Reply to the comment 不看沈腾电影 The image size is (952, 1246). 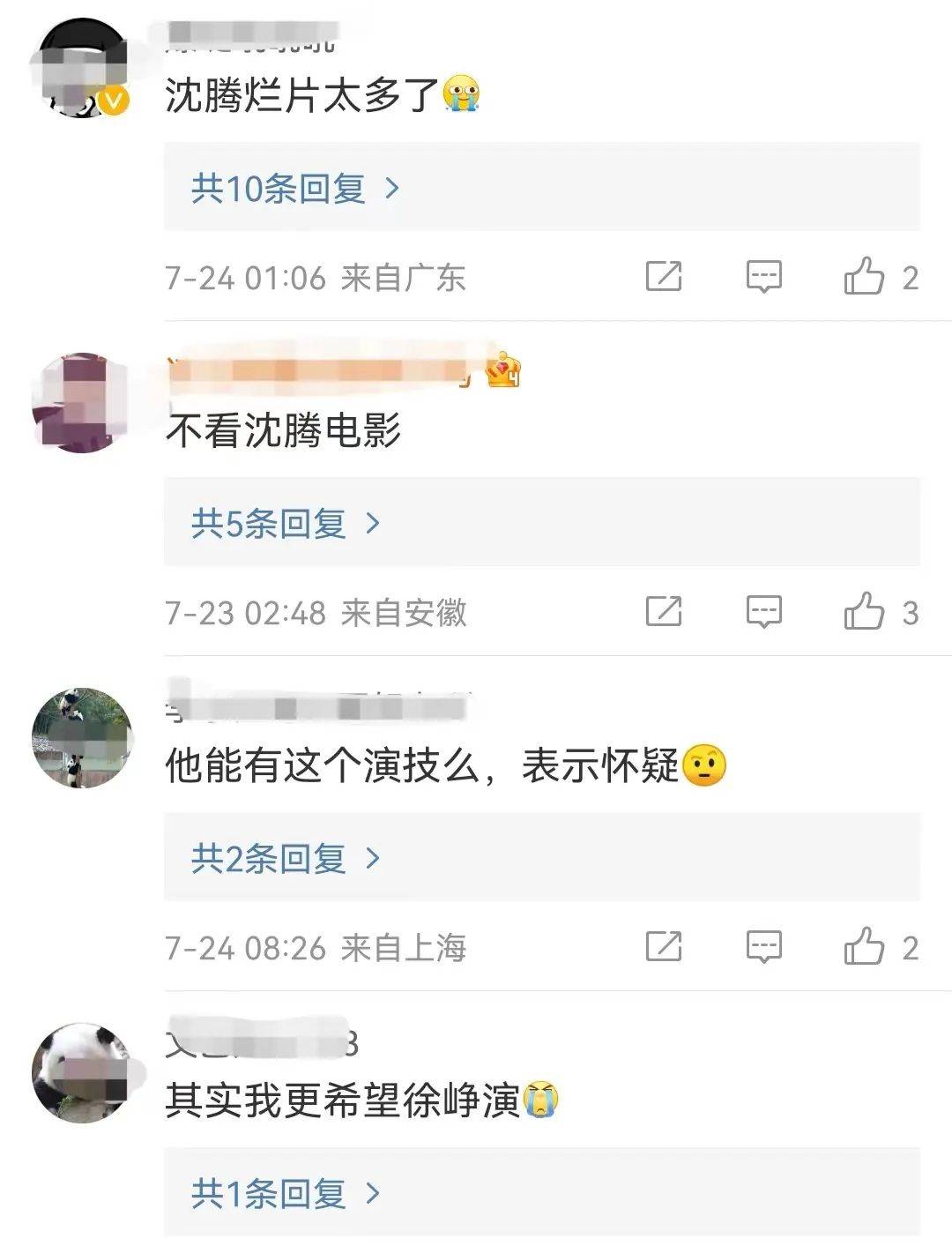click(763, 611)
